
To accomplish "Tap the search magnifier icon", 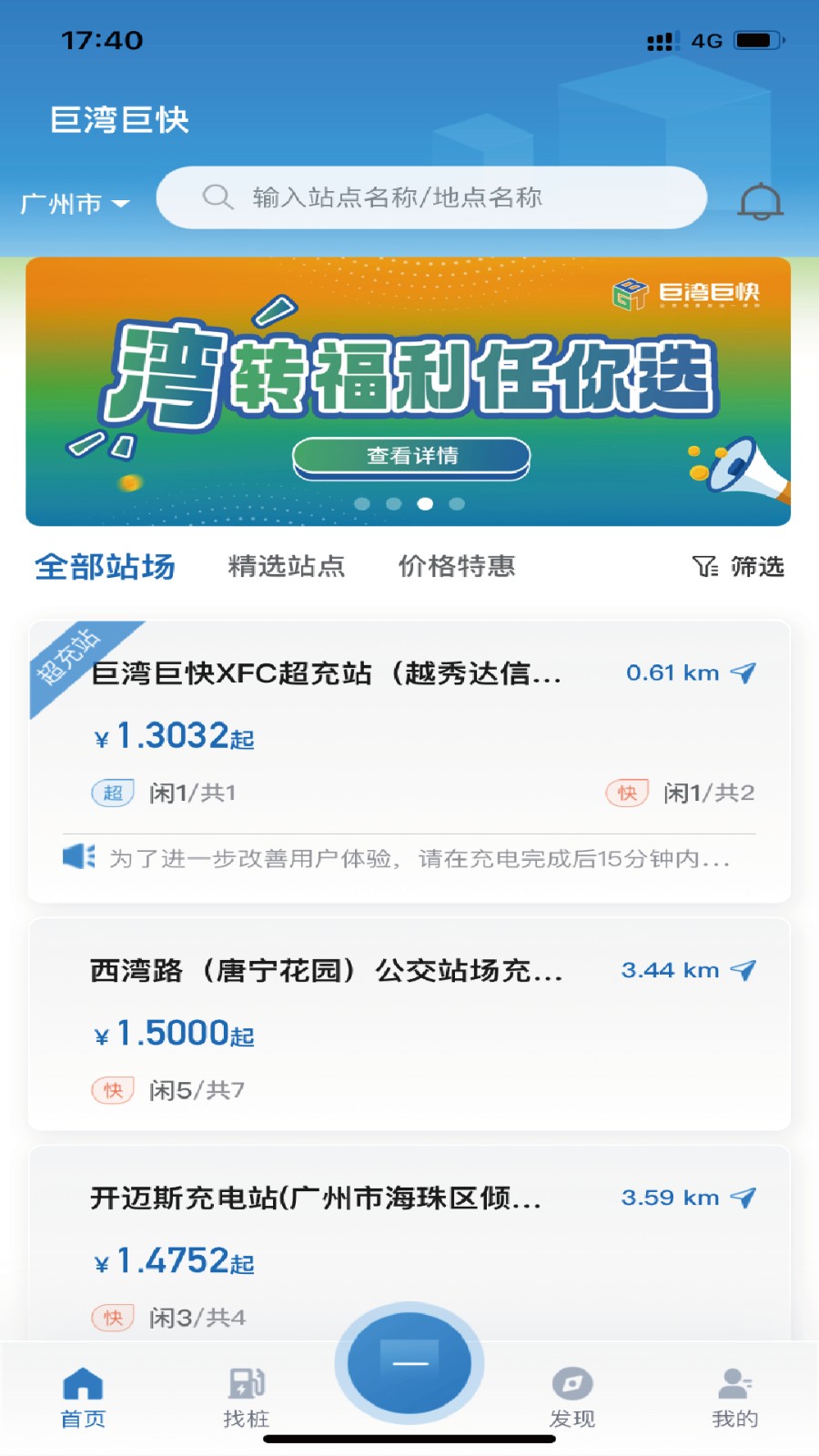I will coord(217,197).
